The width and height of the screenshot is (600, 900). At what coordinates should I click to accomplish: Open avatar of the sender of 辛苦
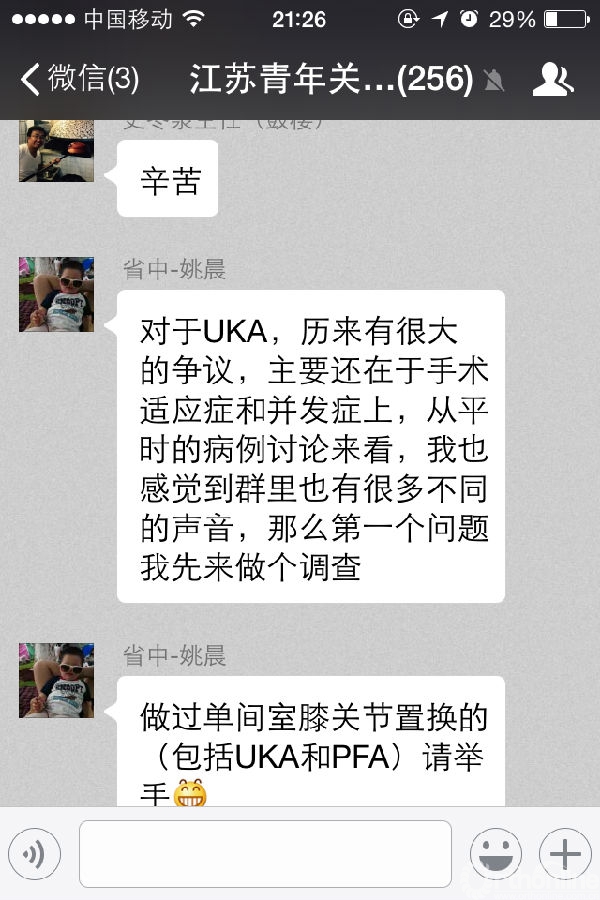[56, 151]
